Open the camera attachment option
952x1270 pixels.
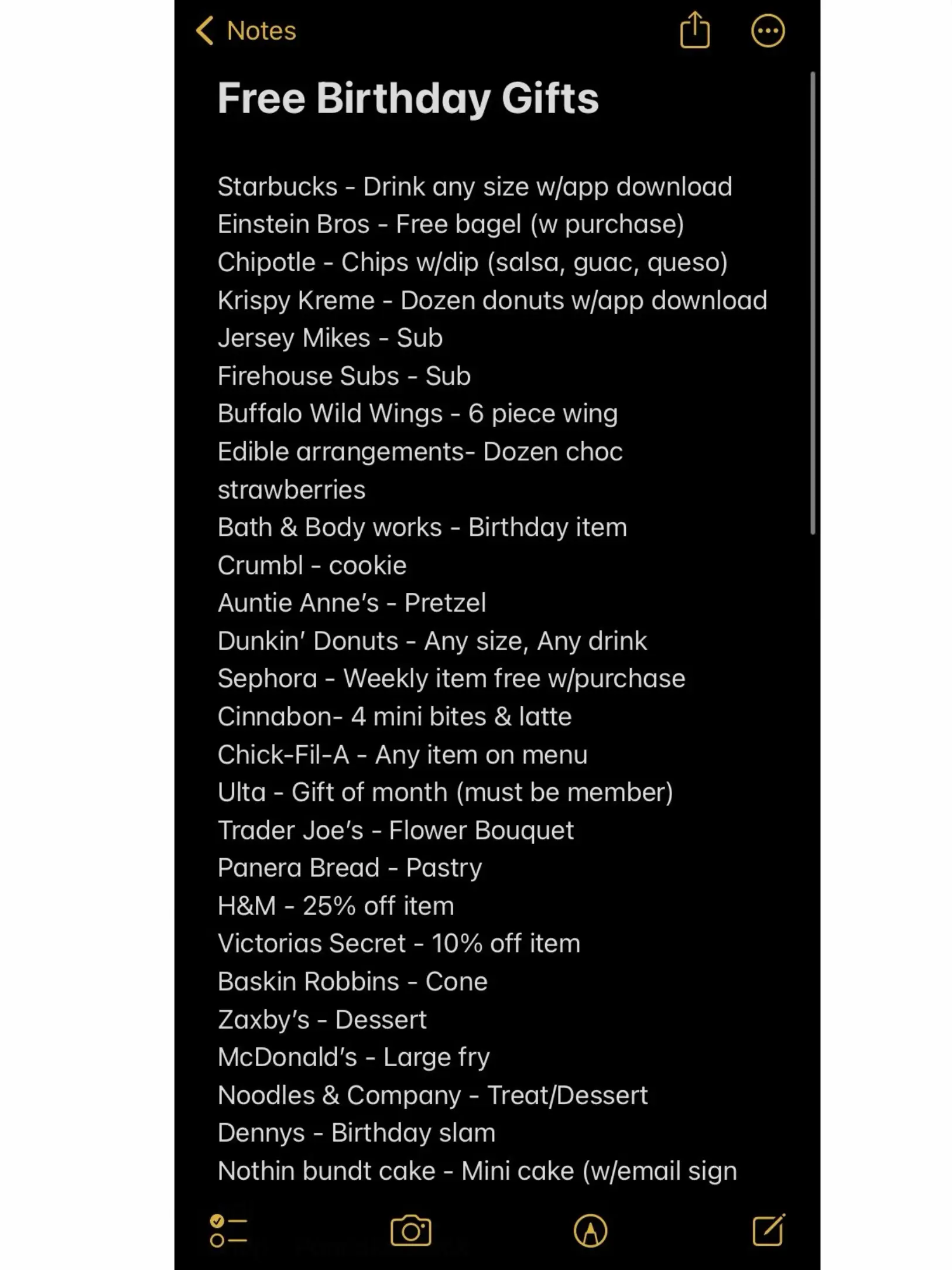click(x=410, y=1231)
